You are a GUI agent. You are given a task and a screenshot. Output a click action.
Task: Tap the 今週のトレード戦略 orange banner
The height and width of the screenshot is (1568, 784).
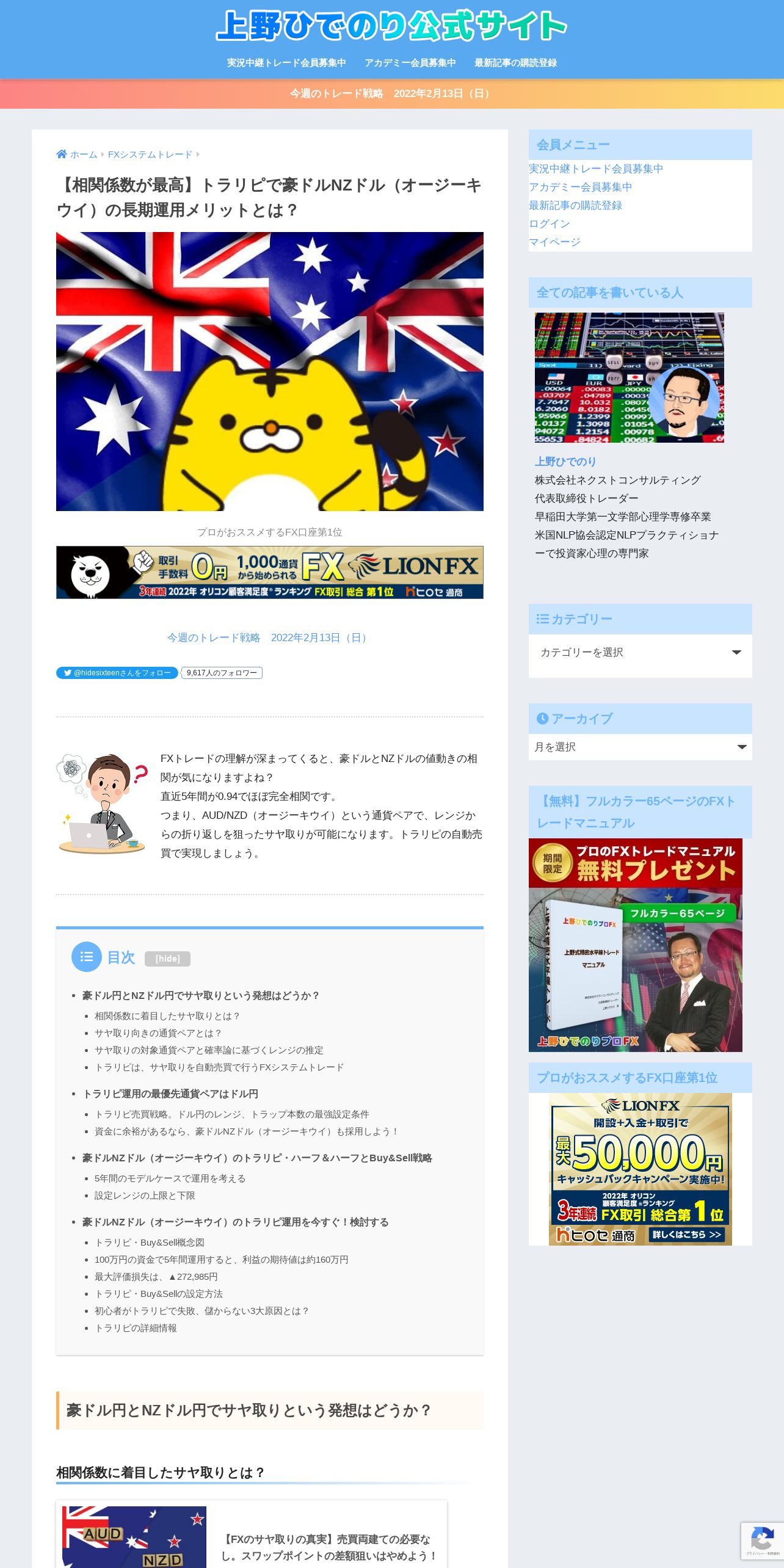point(392,93)
